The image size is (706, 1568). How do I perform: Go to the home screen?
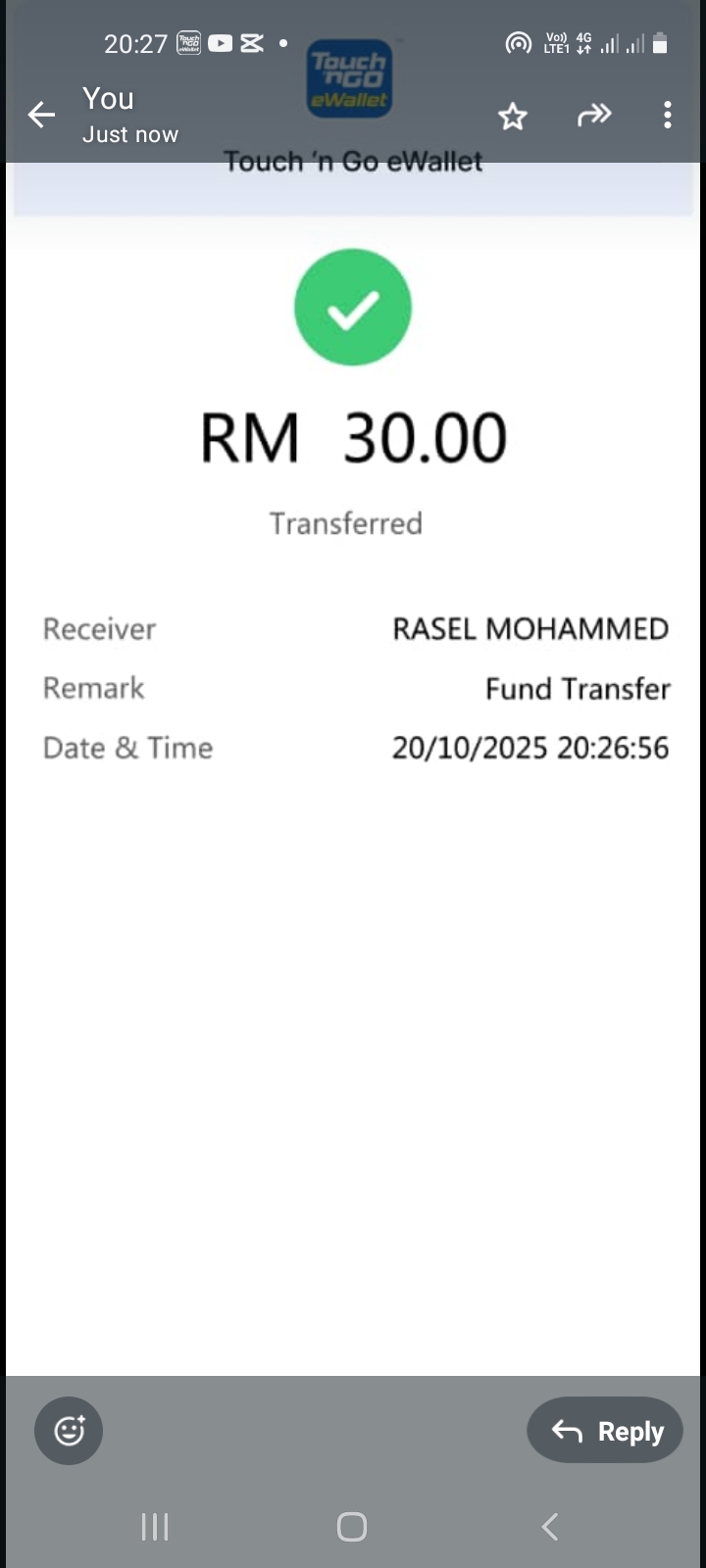(352, 1526)
